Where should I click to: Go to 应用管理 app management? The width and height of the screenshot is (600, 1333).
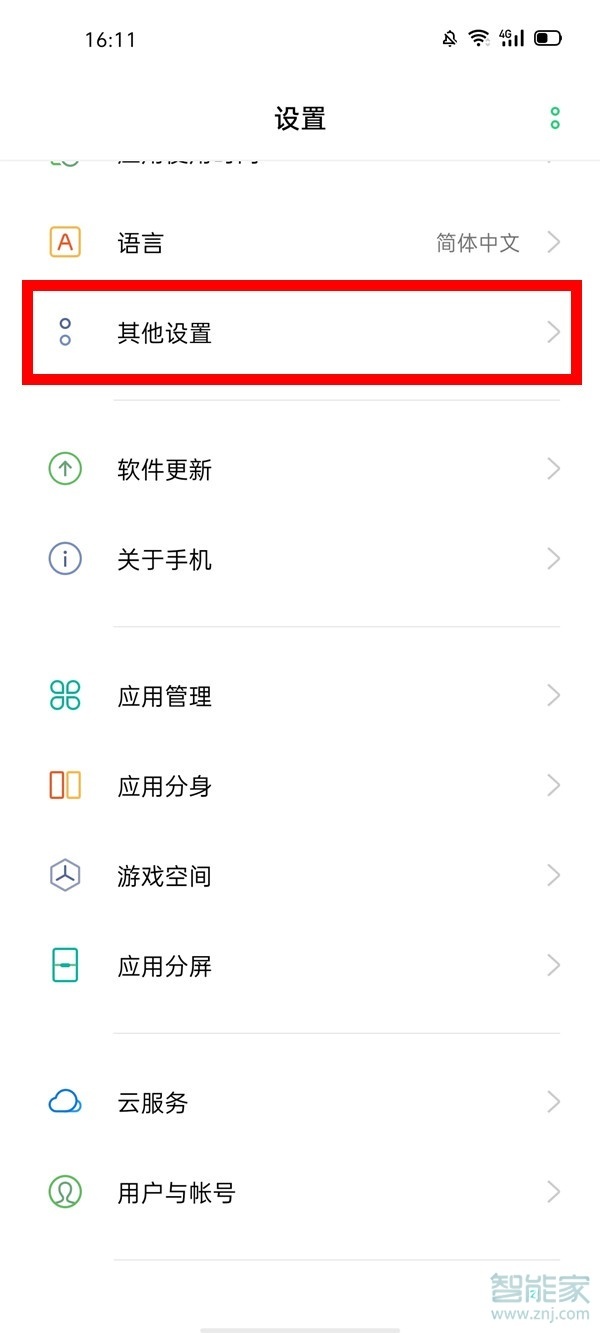pyautogui.click(x=300, y=696)
